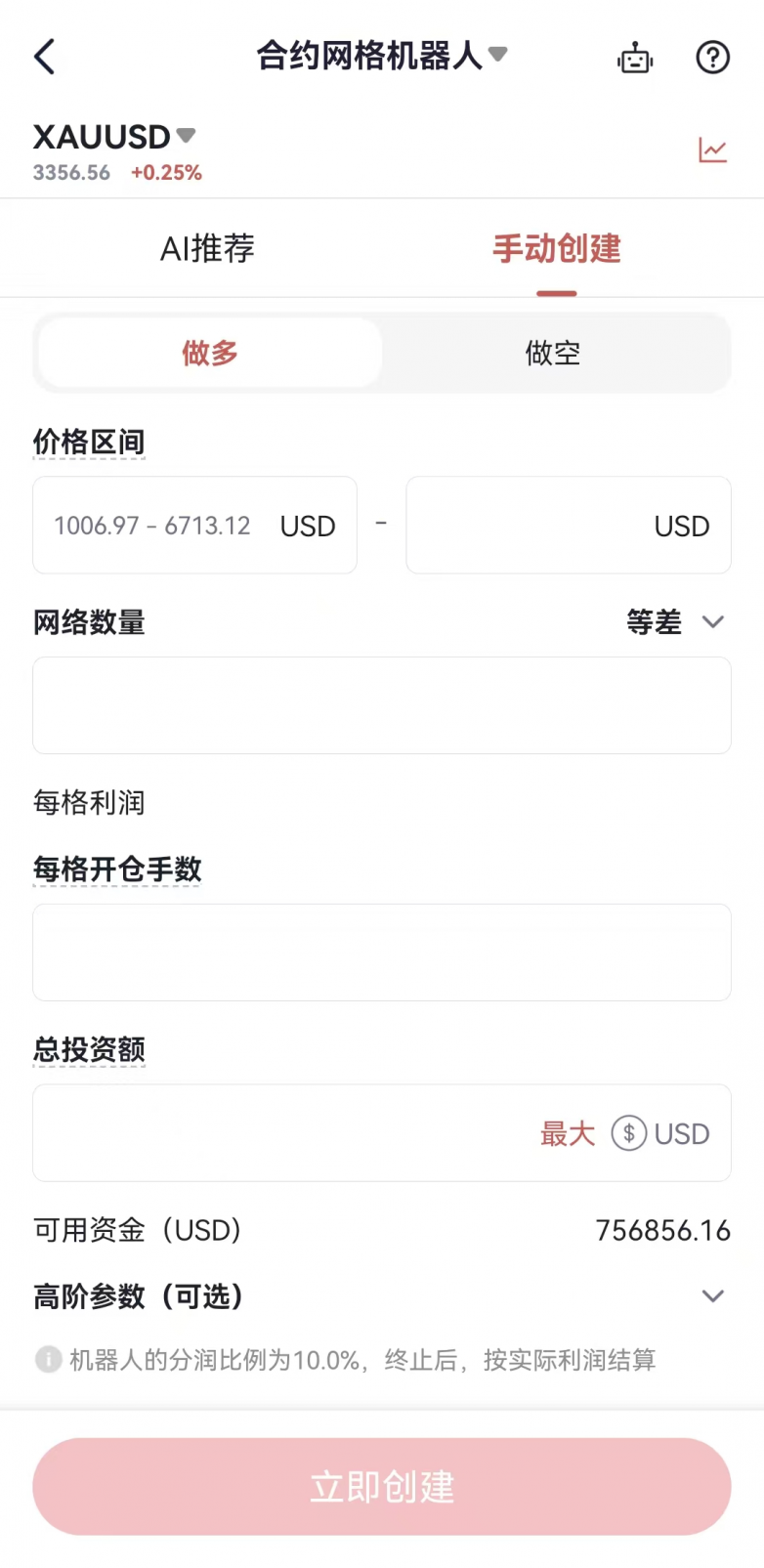Tap the 立即创建 button
The height and width of the screenshot is (1568, 764).
[x=381, y=1486]
